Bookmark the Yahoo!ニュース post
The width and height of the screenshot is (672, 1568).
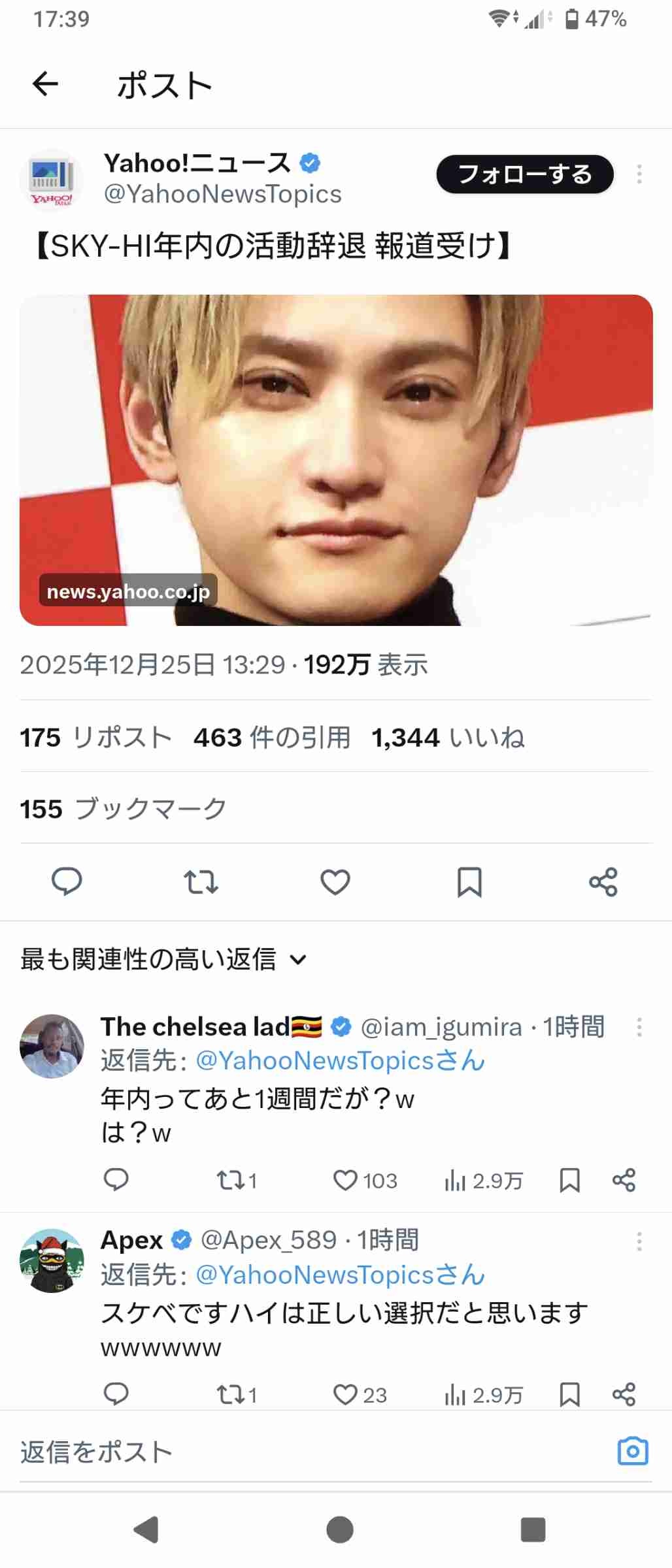point(469,881)
